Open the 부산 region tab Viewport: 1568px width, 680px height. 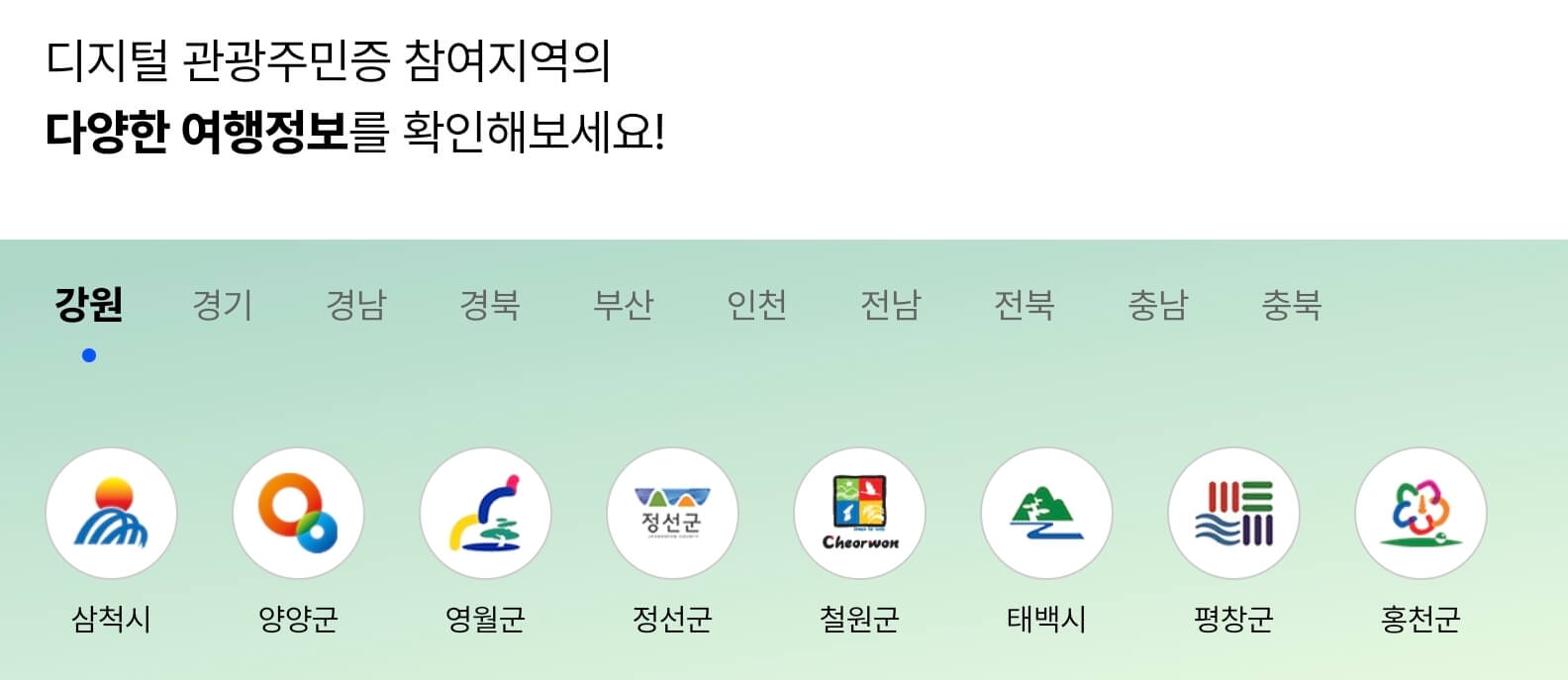tap(624, 305)
